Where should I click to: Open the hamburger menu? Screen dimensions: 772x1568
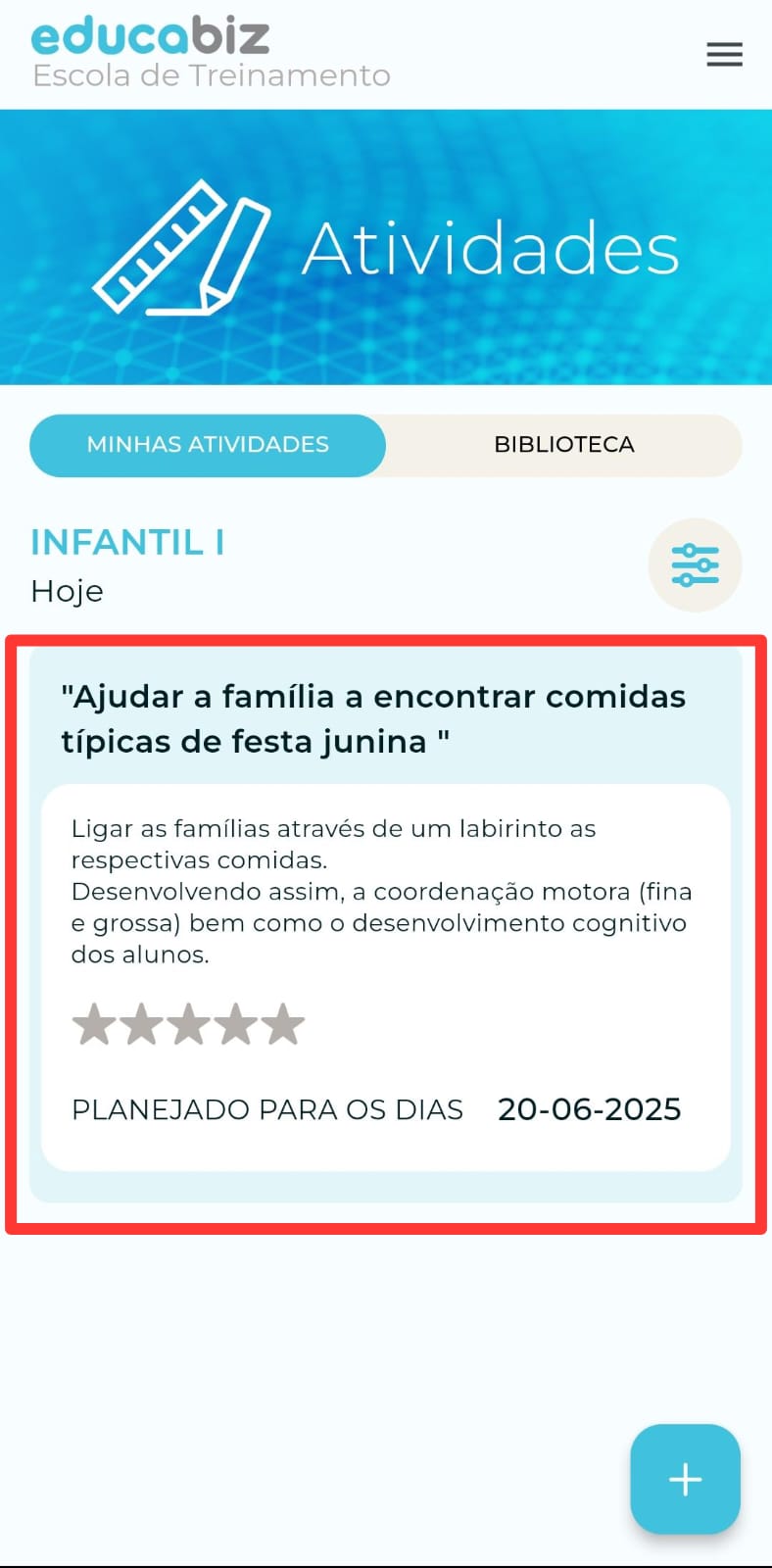click(724, 55)
